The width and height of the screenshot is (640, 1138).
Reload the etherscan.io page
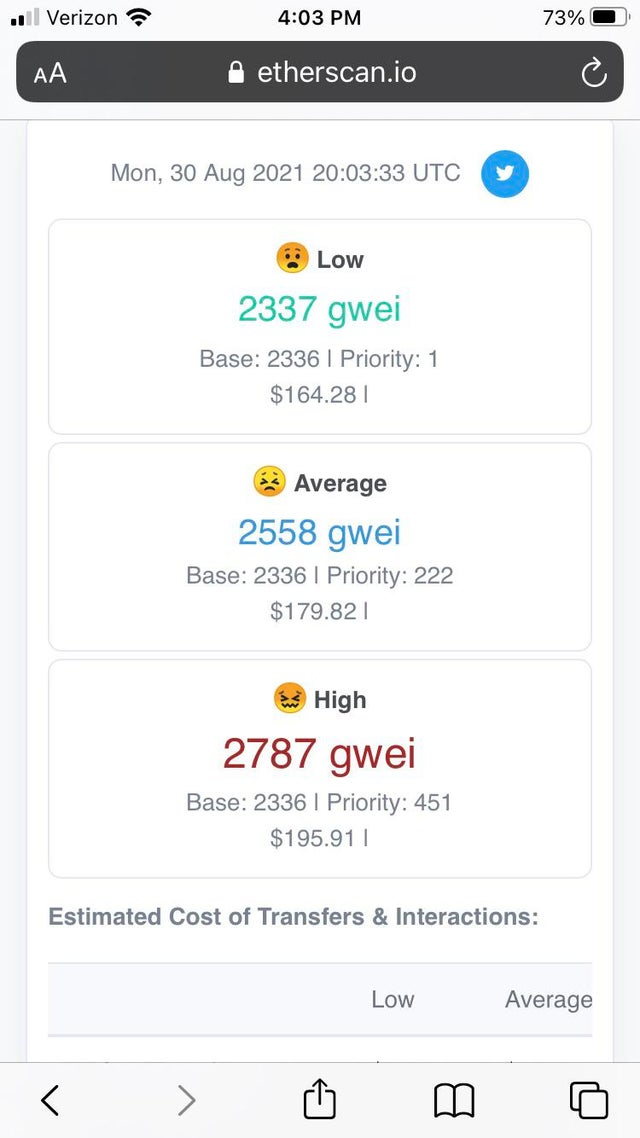(x=594, y=73)
